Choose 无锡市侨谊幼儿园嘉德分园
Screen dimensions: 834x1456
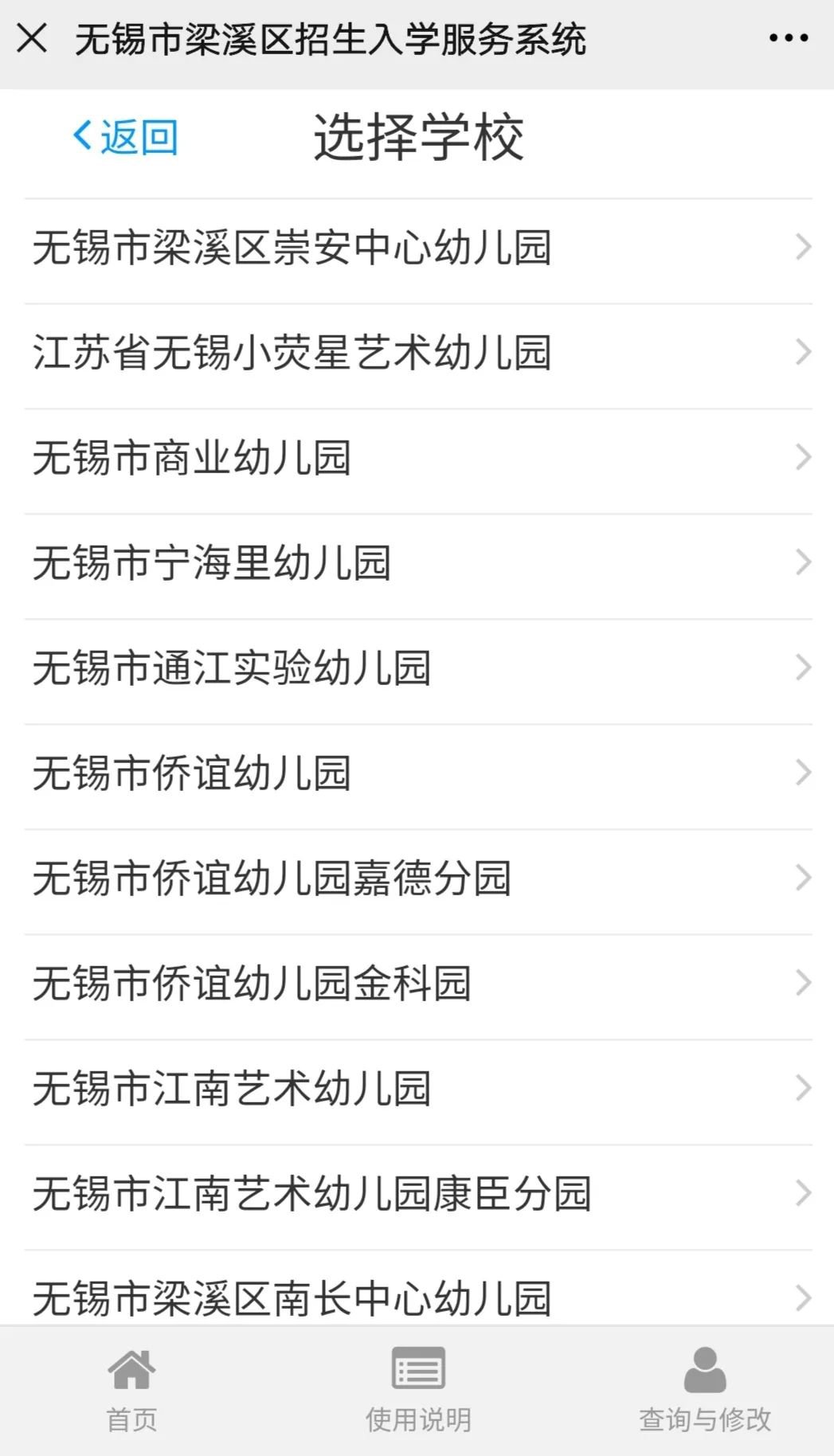point(417,879)
